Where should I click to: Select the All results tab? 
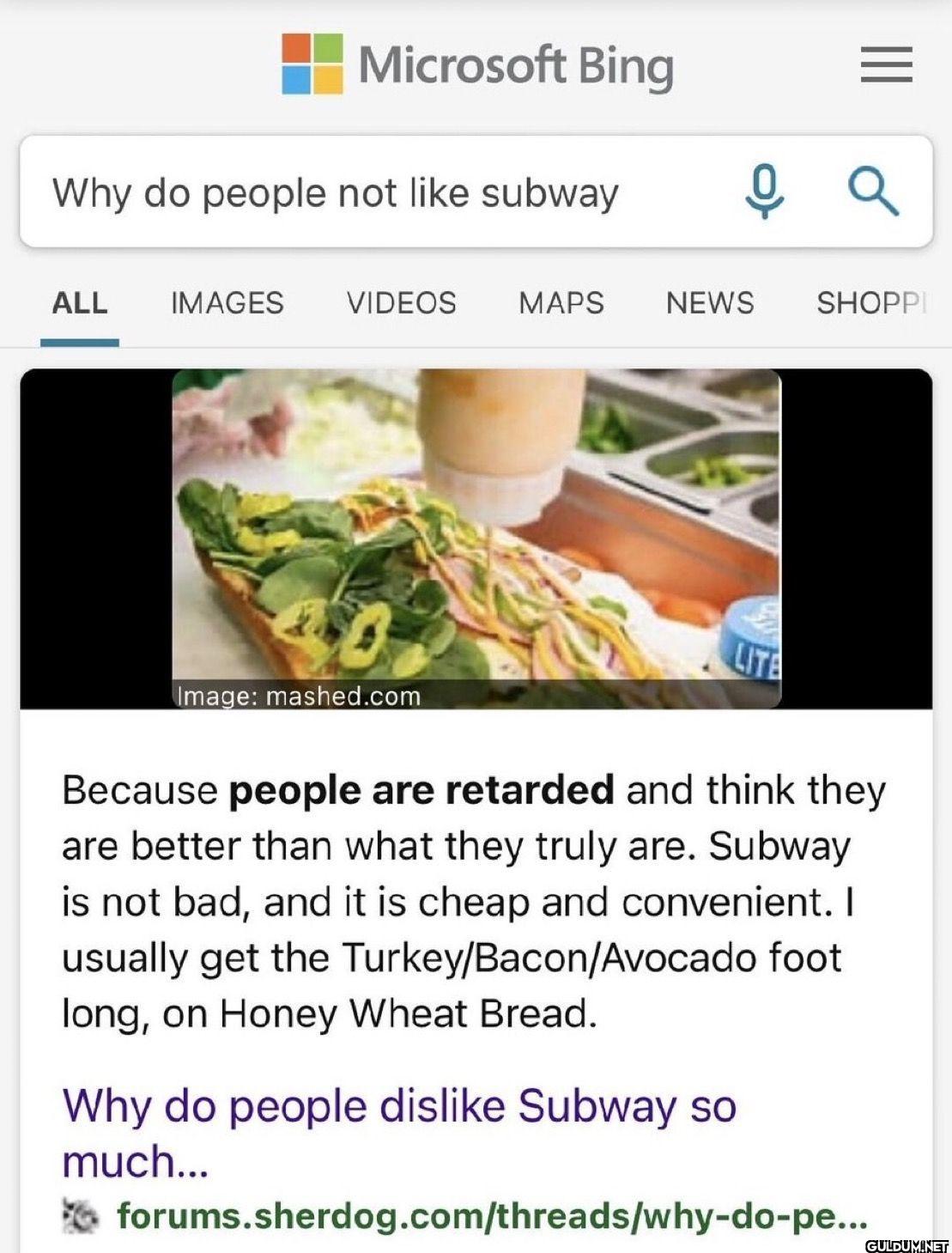click(80, 303)
